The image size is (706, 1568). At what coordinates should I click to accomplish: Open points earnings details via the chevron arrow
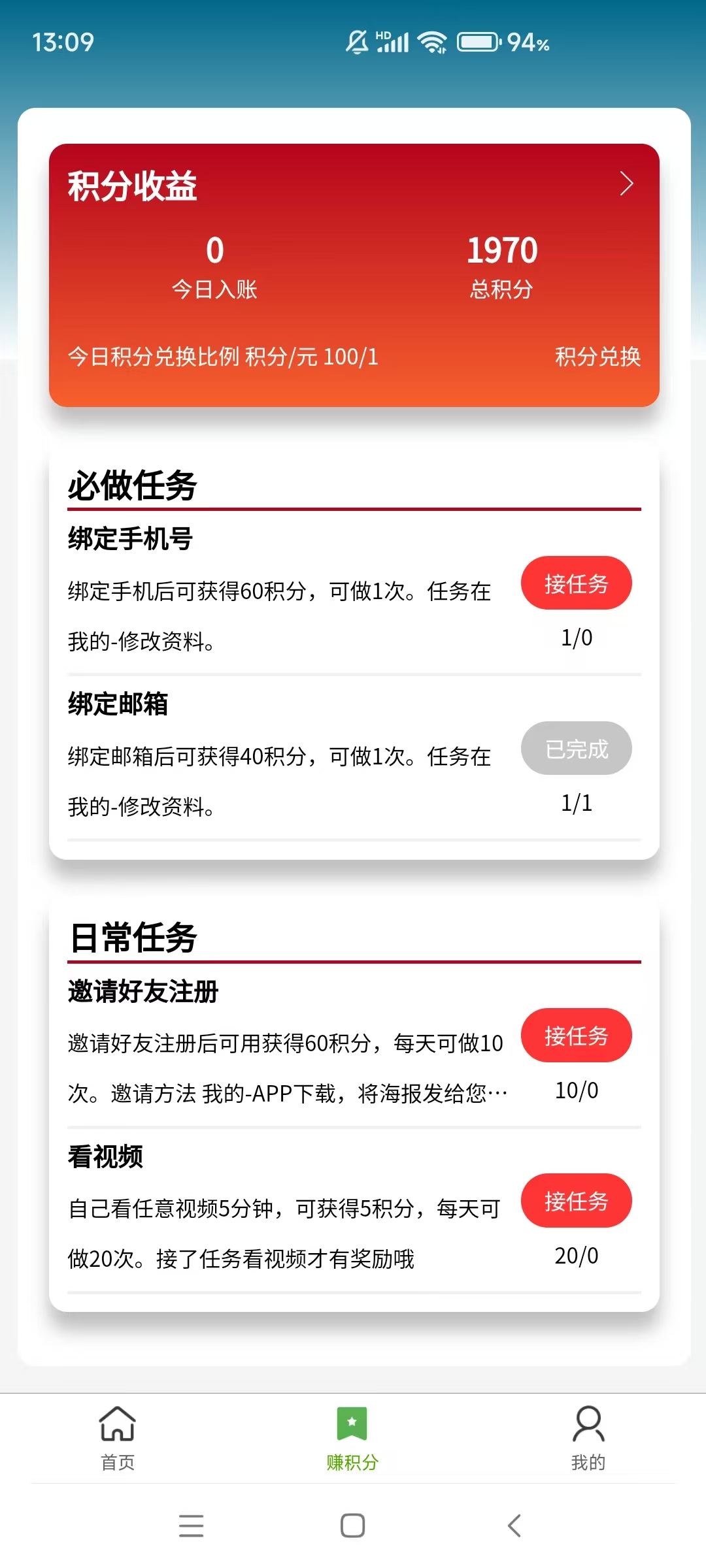tap(626, 184)
